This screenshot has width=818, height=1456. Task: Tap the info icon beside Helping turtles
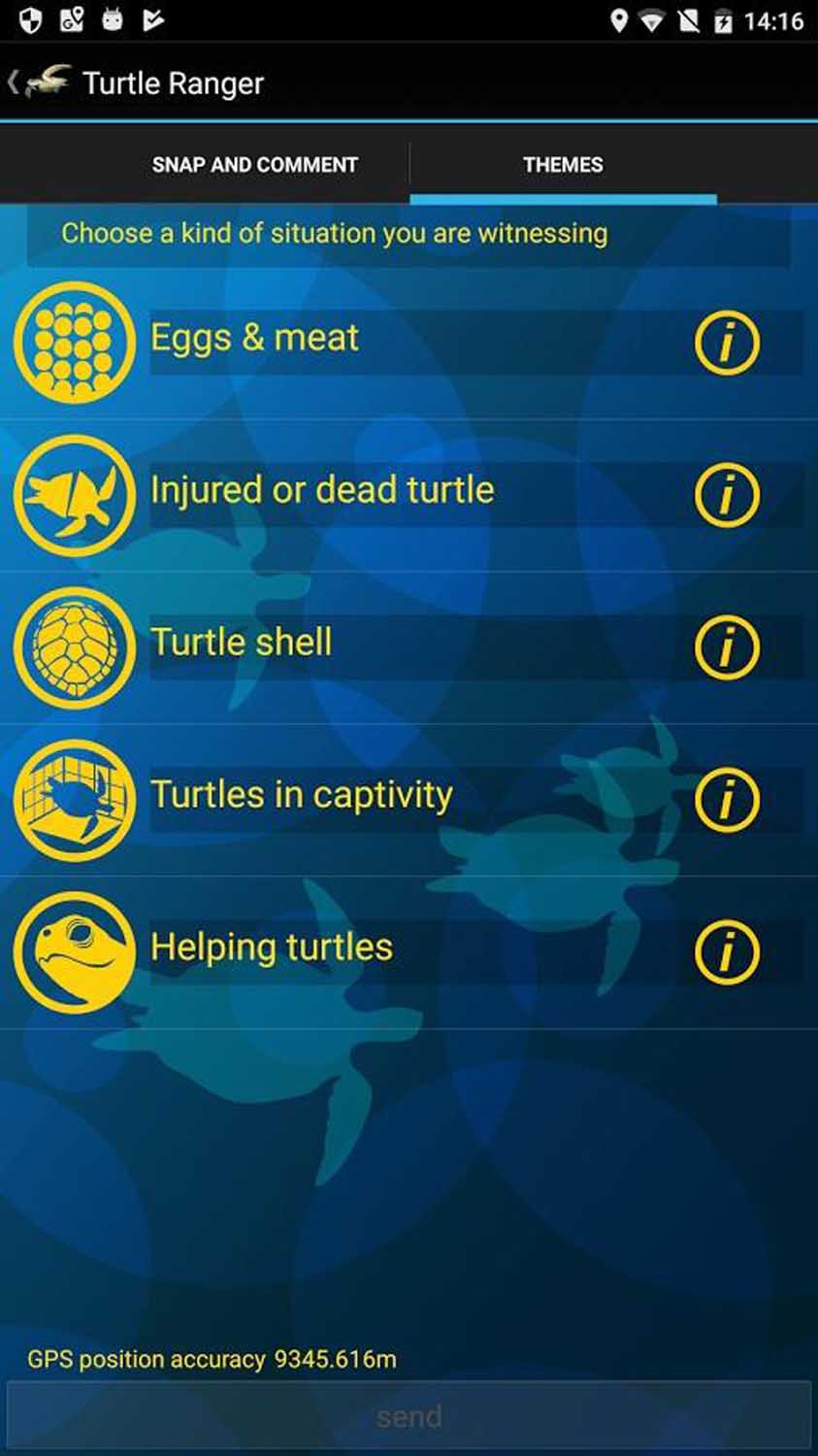click(727, 952)
